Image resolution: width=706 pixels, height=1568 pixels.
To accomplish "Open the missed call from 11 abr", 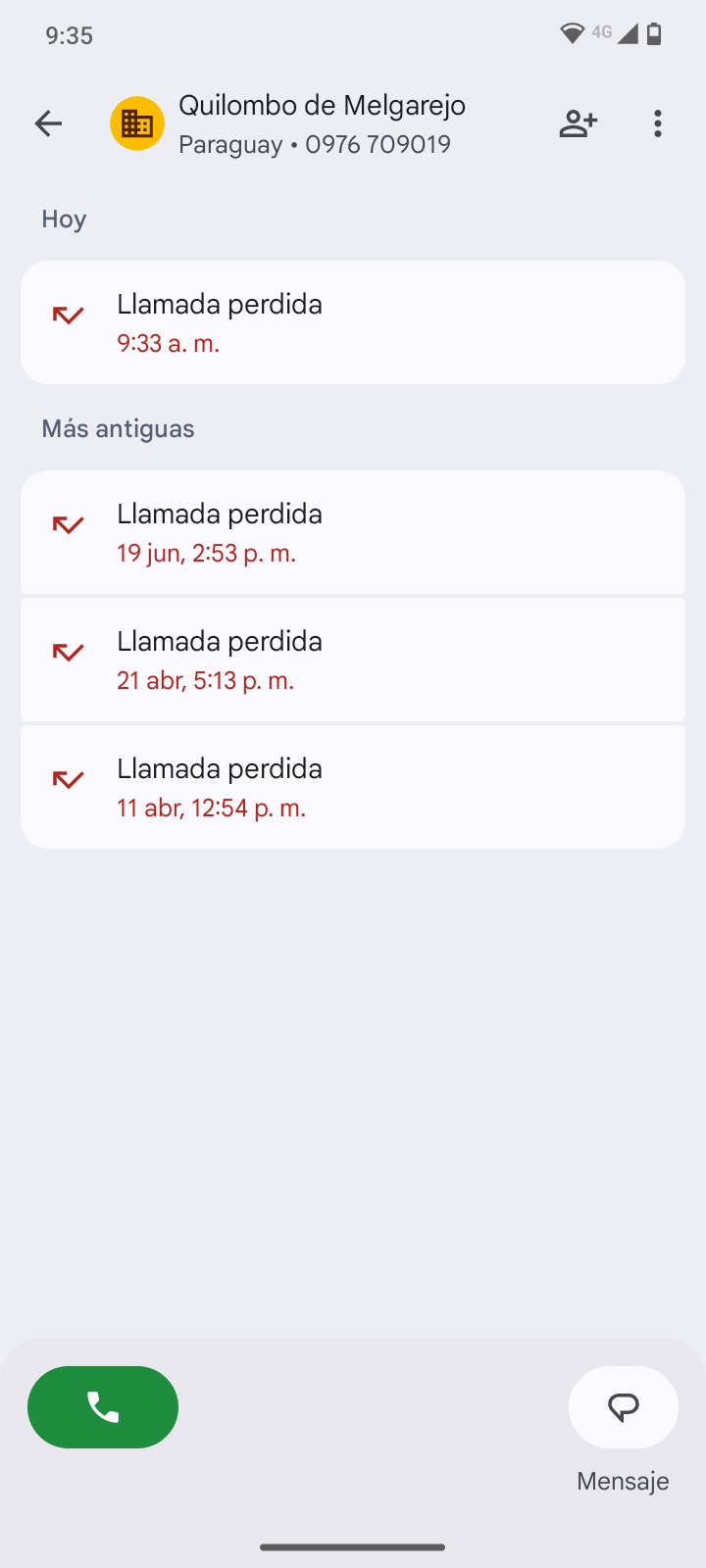I will [353, 787].
